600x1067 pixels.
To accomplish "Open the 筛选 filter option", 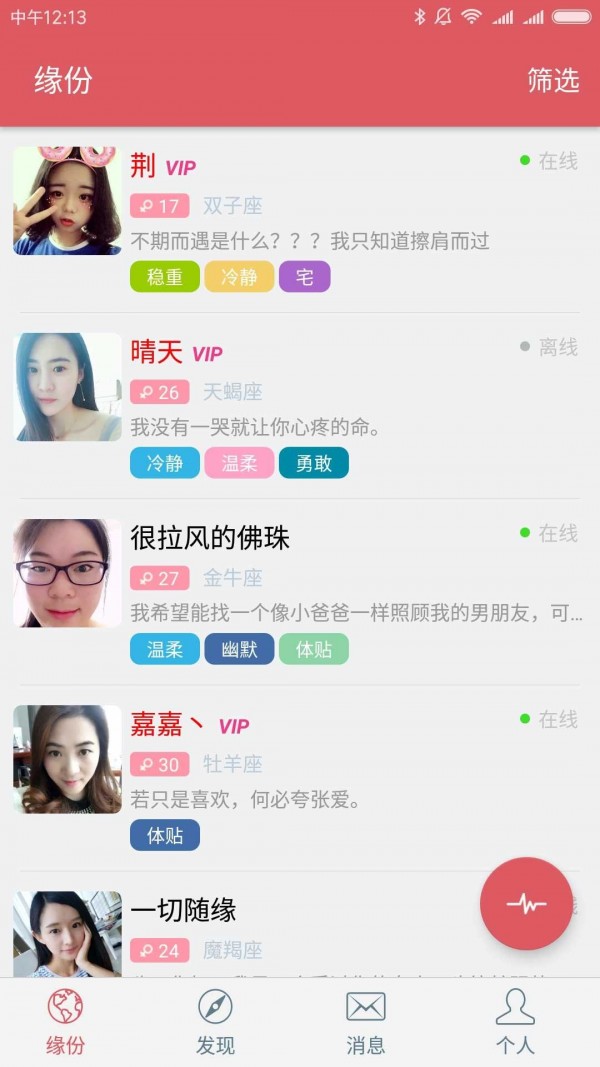I will [x=553, y=80].
